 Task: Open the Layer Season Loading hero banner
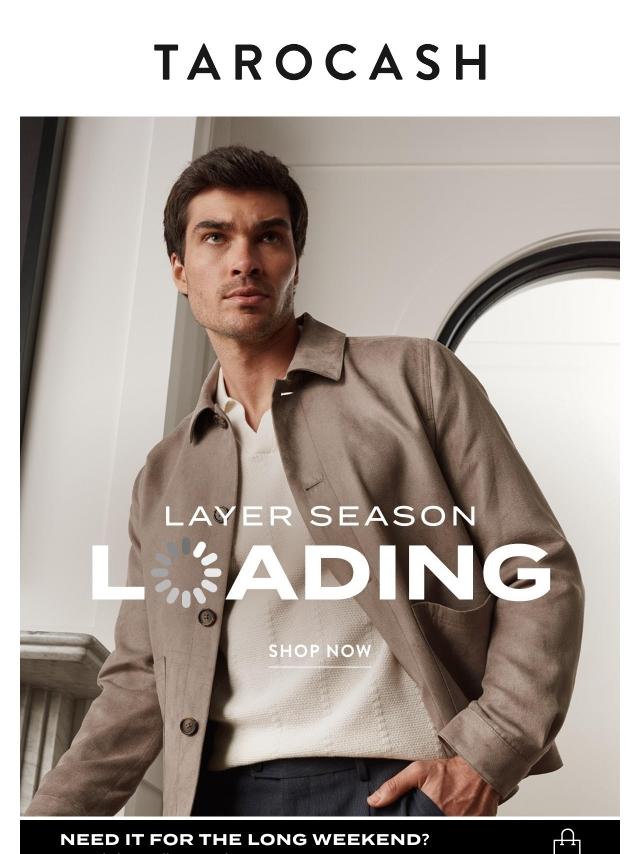320,466
